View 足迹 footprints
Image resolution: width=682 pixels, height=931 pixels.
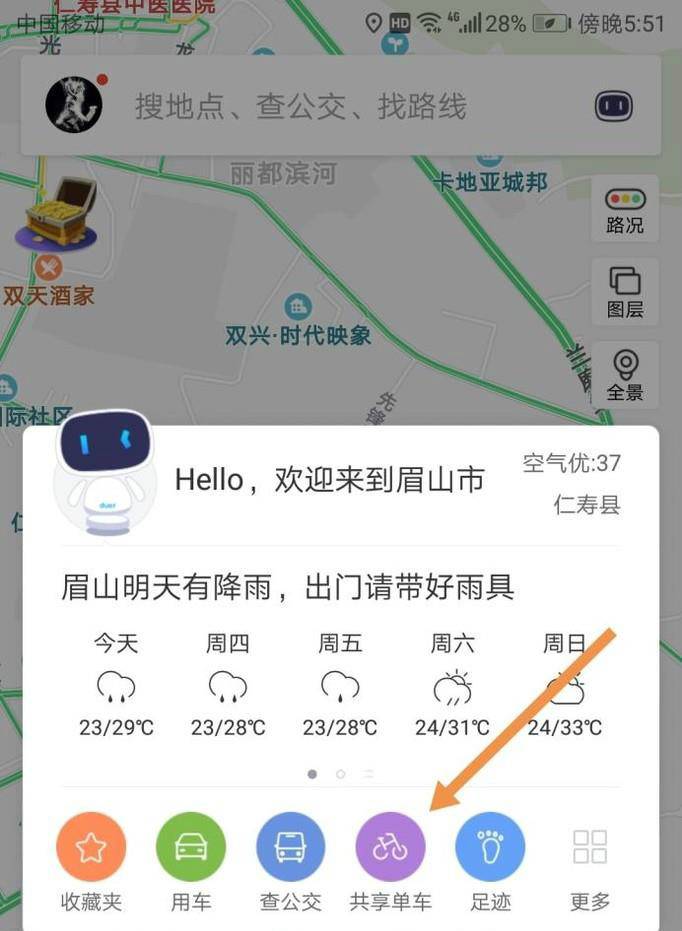[x=490, y=848]
